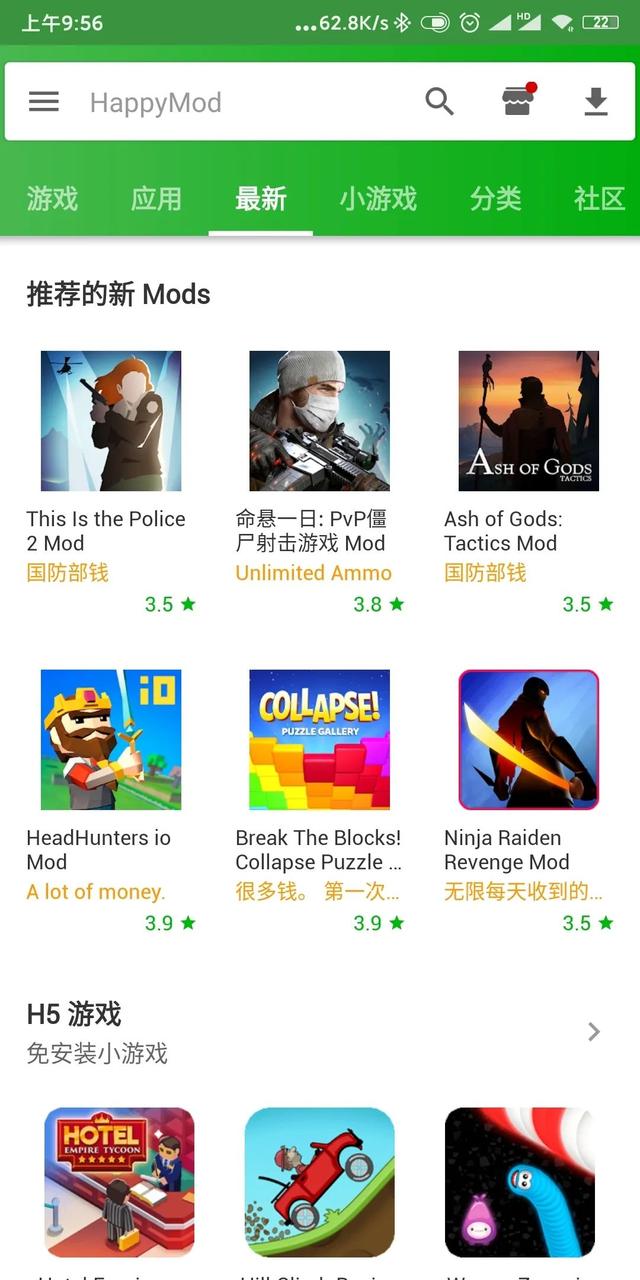Open 命悬一日 PvP僵尸射击游戏 Mod

319,421
